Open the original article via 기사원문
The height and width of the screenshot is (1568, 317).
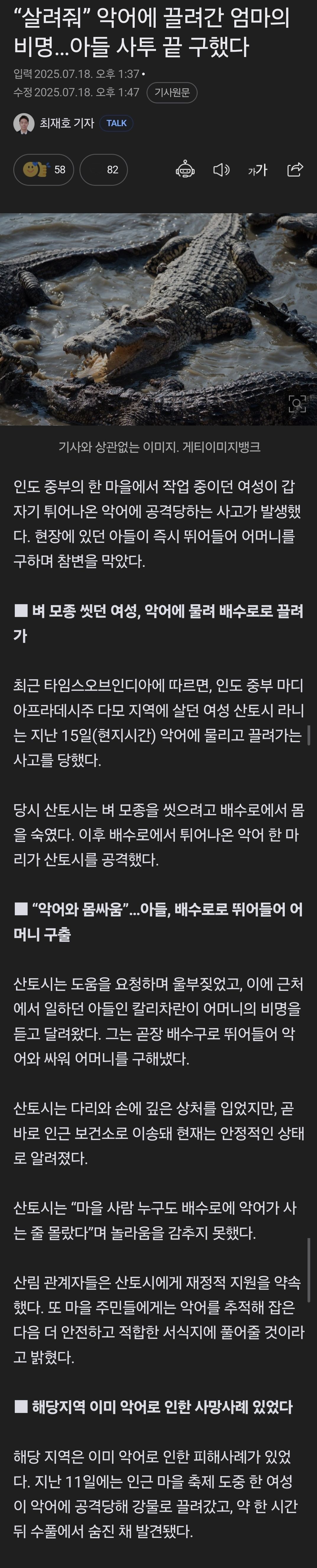(x=172, y=92)
